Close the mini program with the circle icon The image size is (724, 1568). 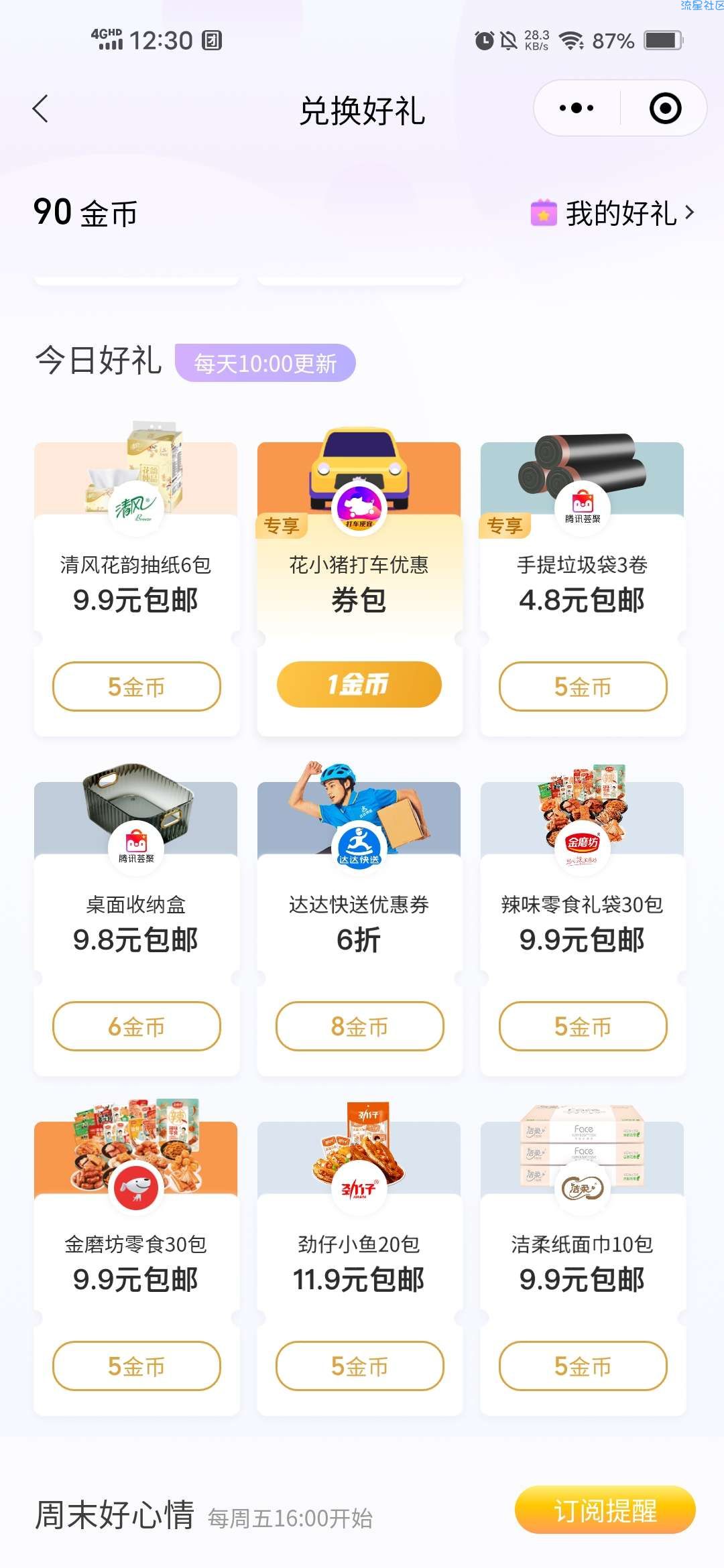[665, 109]
